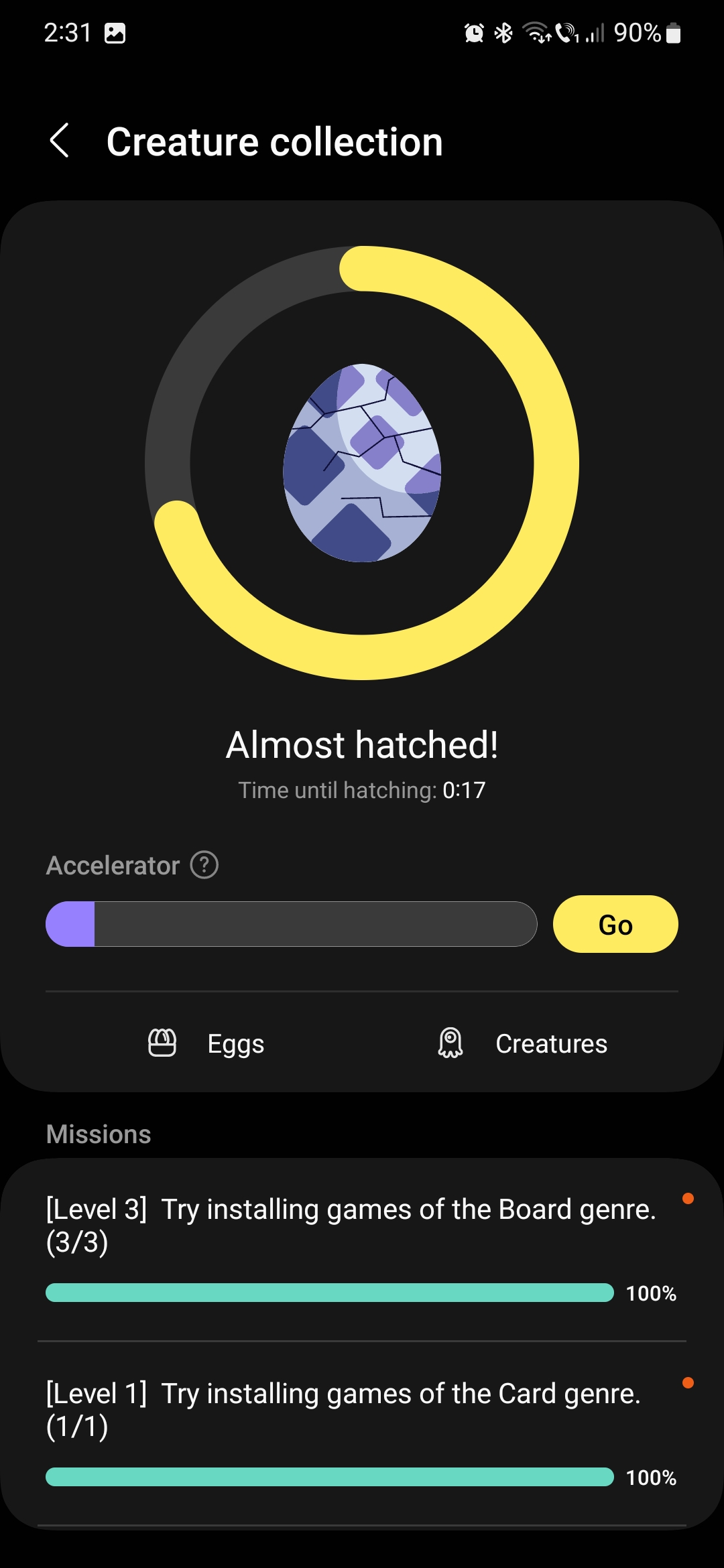The image size is (724, 1568).
Task: Tap the yellow Go button
Action: point(615,924)
